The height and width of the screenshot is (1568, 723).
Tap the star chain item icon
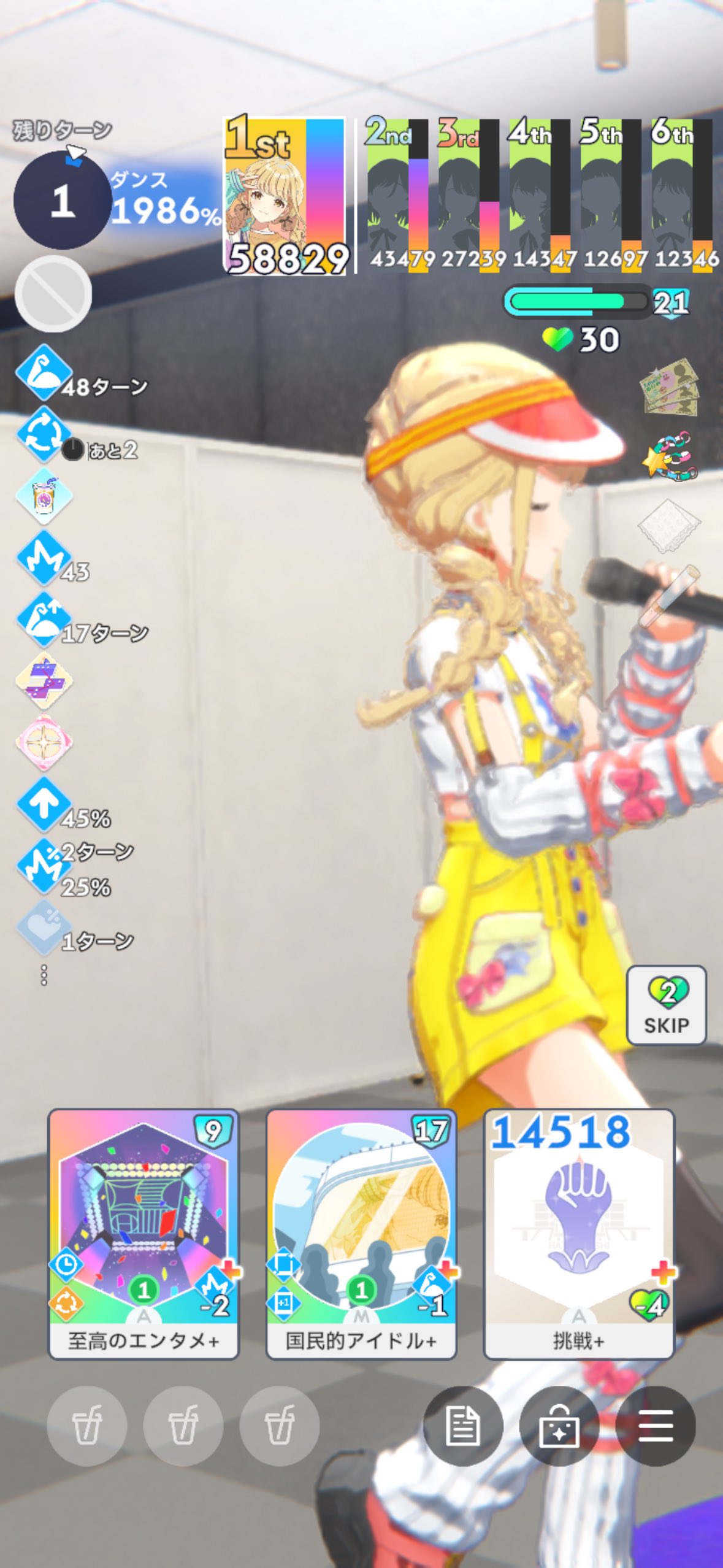pos(670,456)
